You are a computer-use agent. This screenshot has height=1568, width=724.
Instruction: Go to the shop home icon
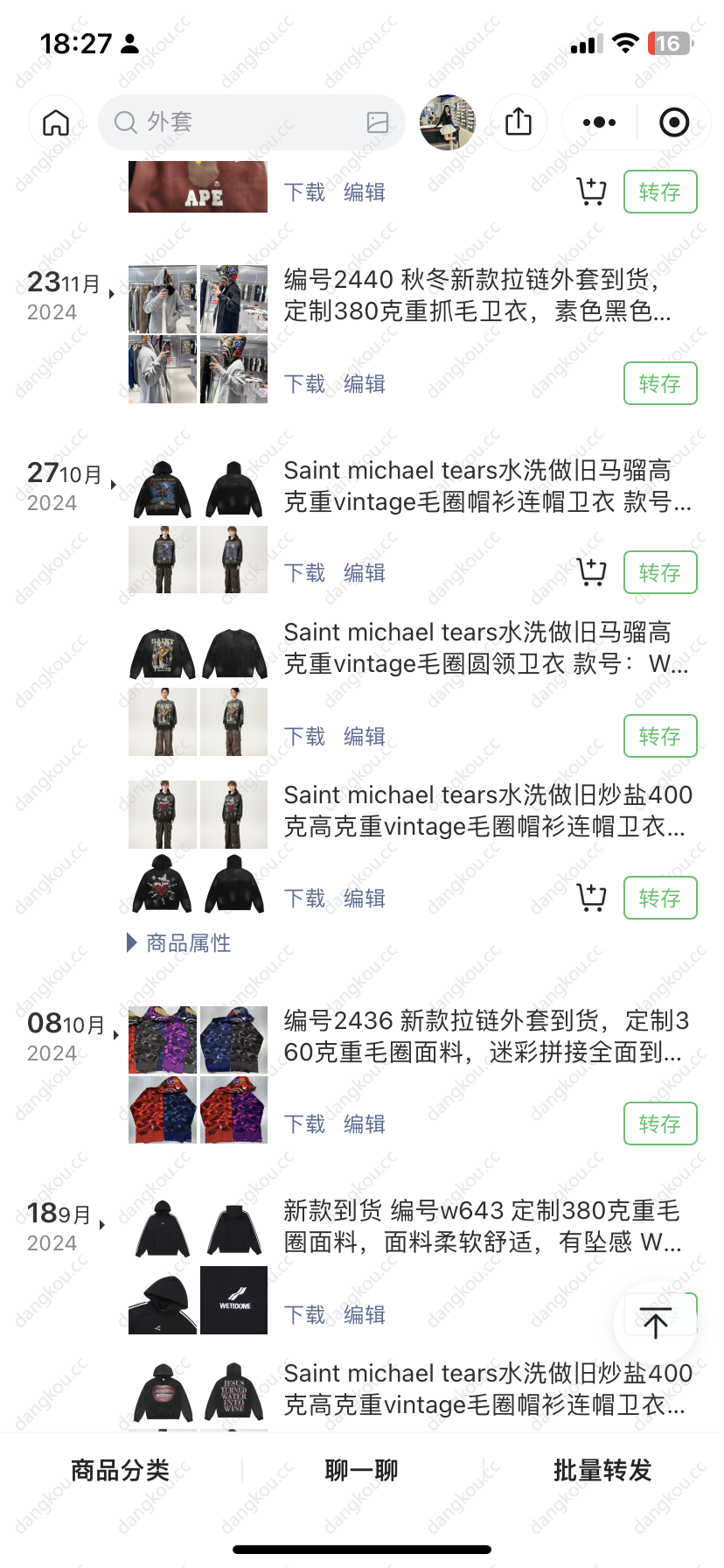[56, 122]
